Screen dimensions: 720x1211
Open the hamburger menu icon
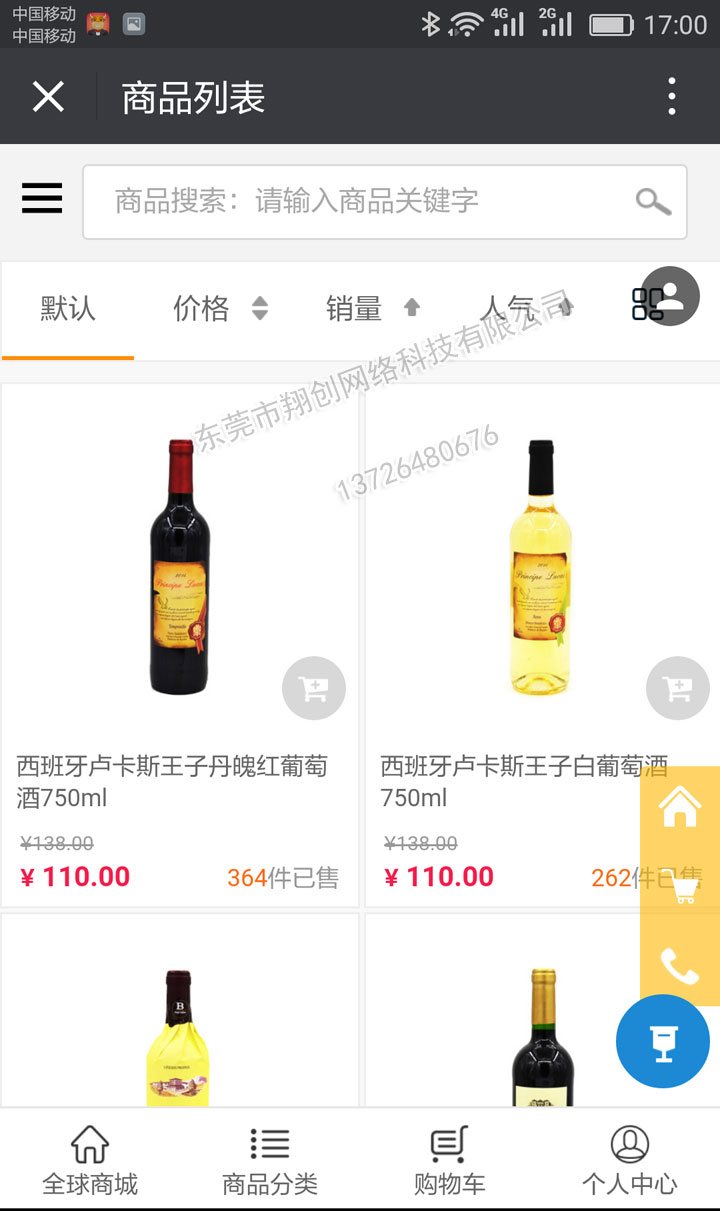pos(41,200)
